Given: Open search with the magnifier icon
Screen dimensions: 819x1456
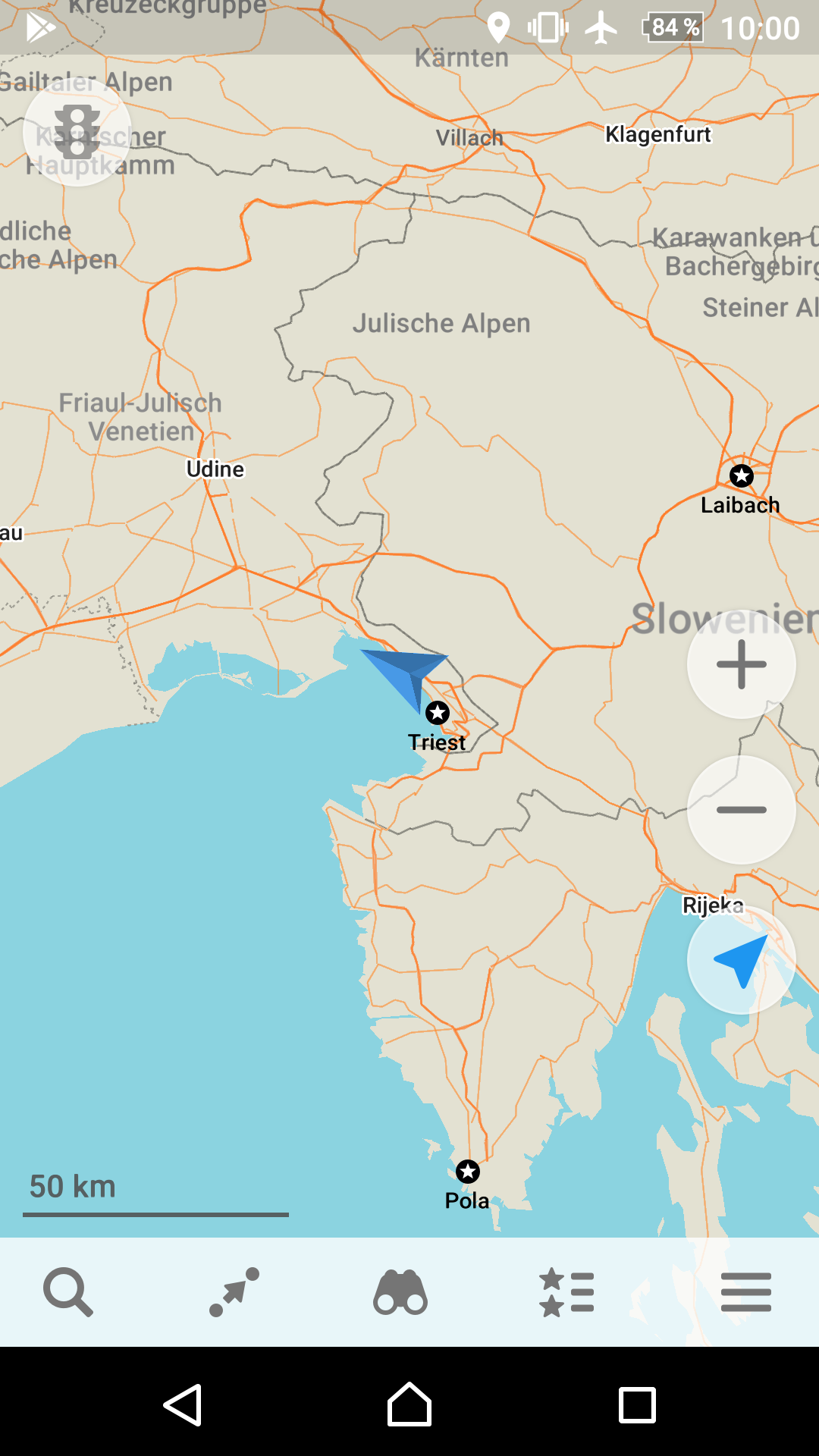Looking at the screenshot, I should 68,1291.
